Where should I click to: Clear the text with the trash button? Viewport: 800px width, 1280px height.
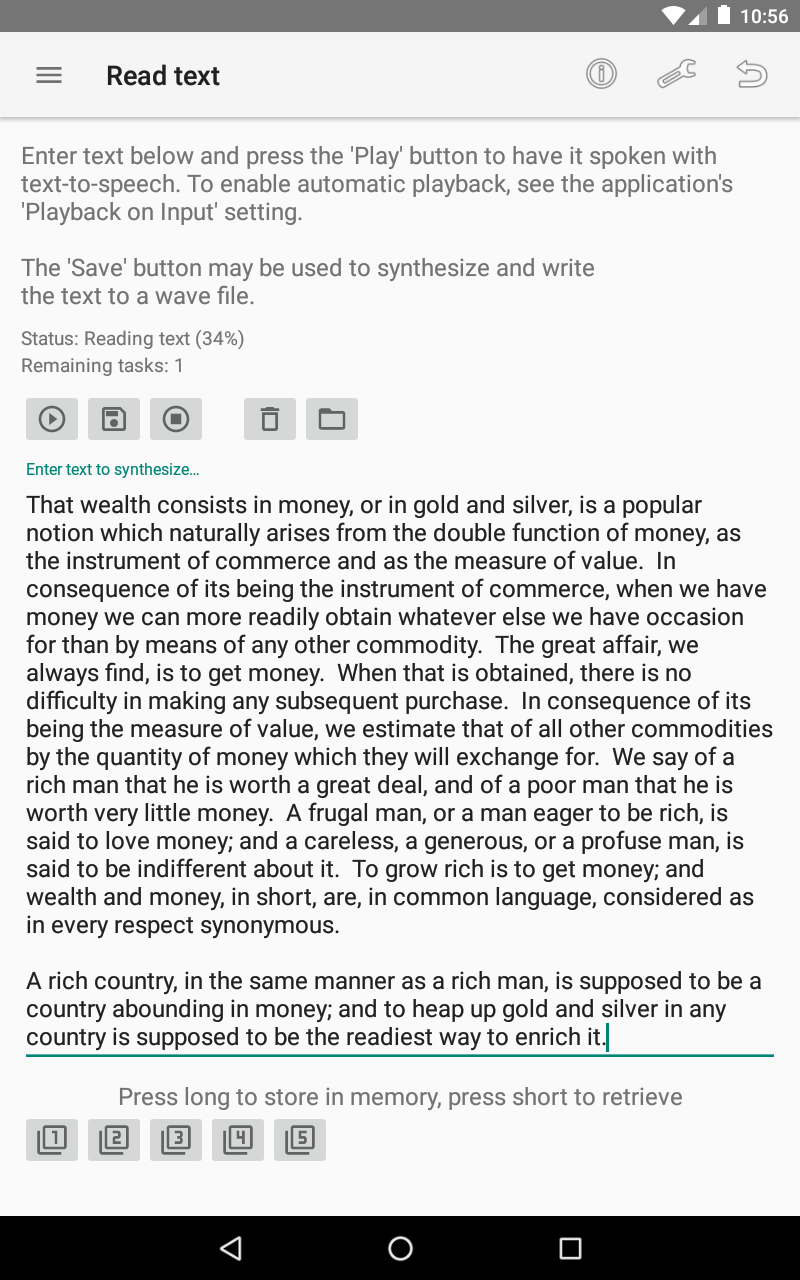click(270, 419)
